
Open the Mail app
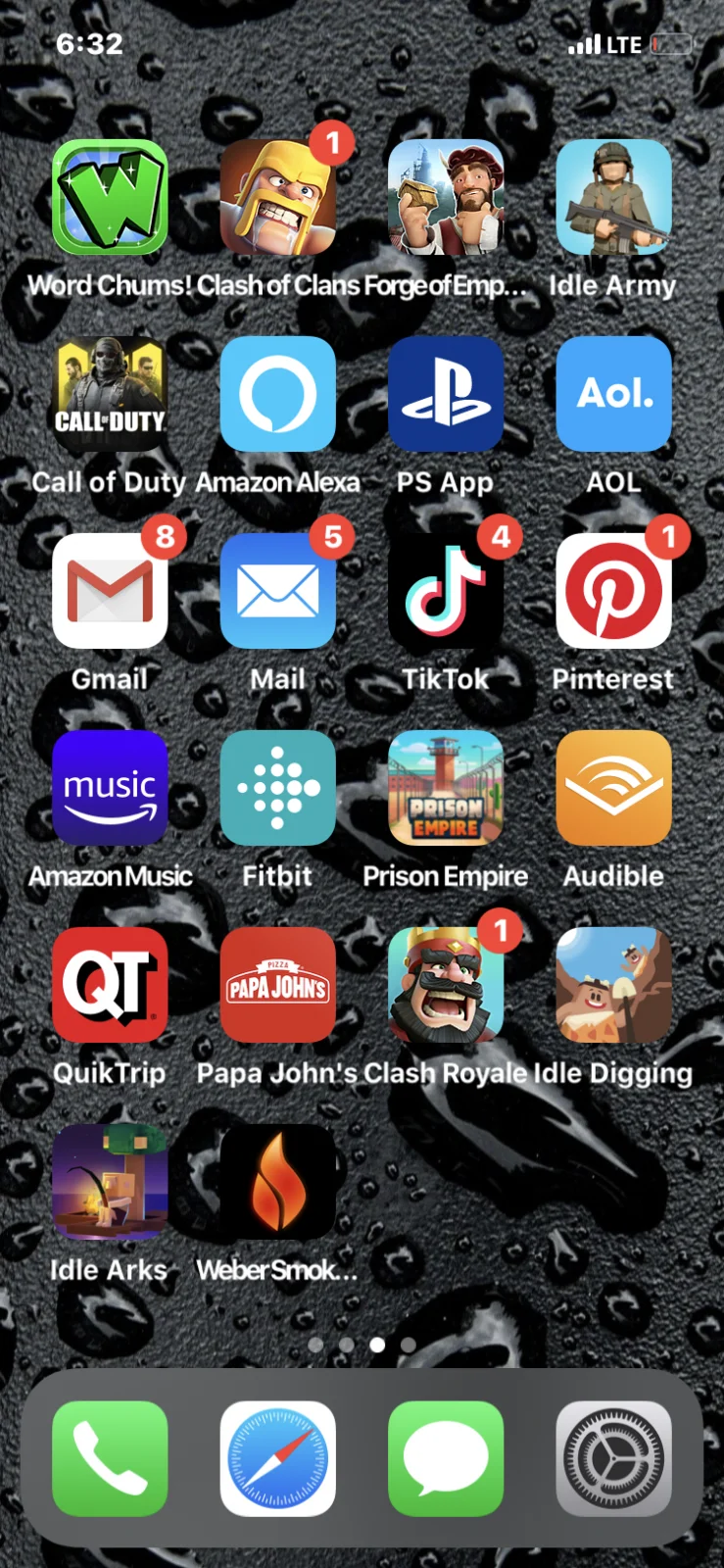[278, 591]
